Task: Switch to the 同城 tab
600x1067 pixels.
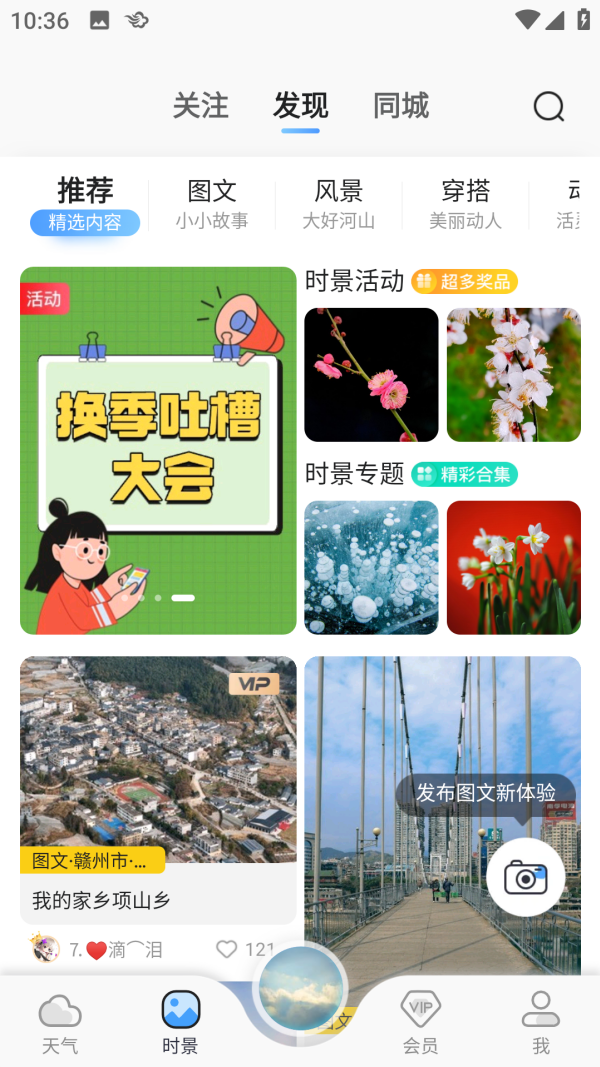Action: coord(401,106)
